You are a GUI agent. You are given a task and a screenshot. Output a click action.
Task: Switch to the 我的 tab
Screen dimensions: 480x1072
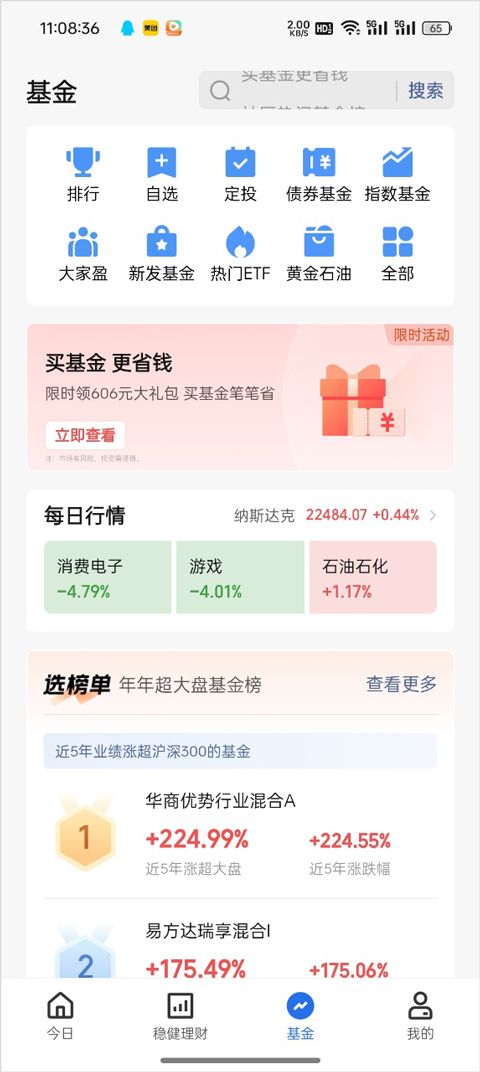click(421, 1017)
